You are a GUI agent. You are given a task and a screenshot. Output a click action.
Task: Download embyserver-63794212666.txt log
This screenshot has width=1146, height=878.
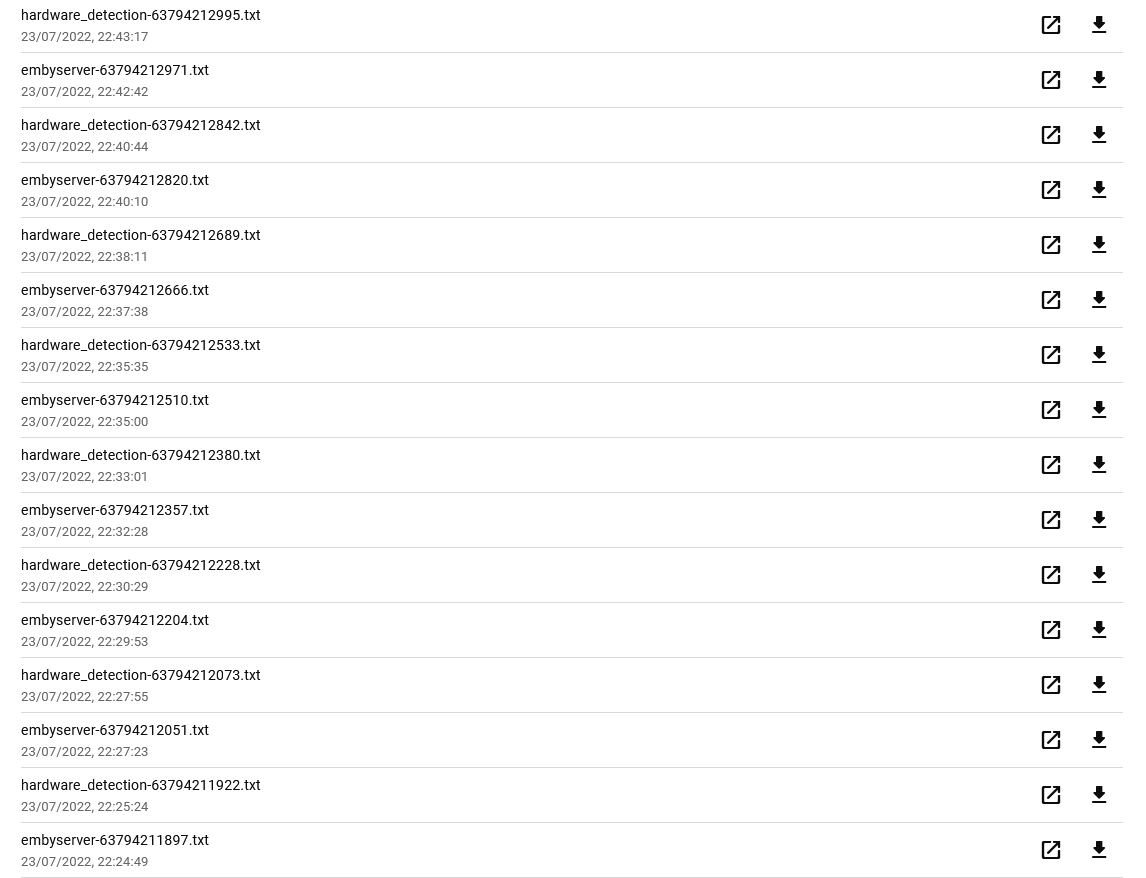[x=1099, y=300]
